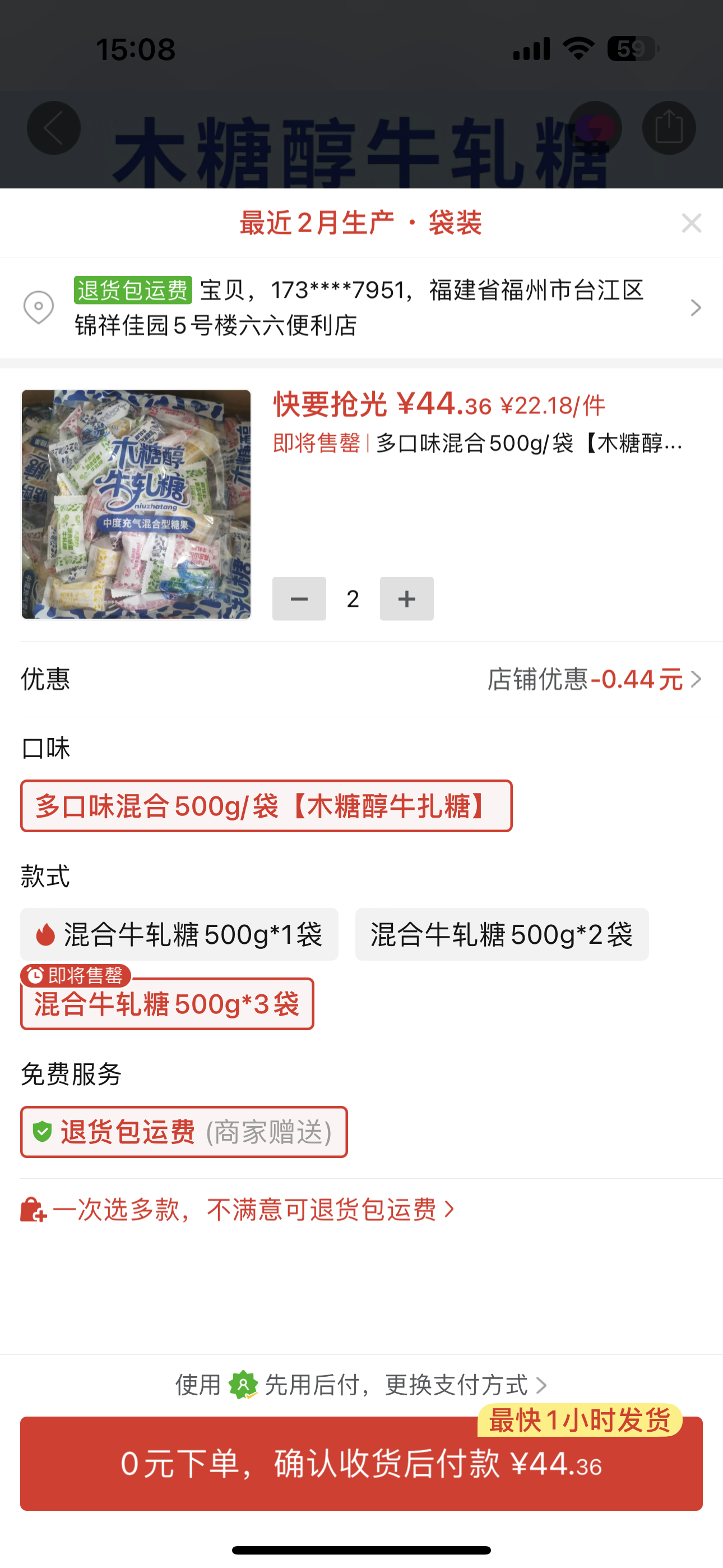Decrease quantity with minus button
The height and width of the screenshot is (1568, 723).
[299, 599]
